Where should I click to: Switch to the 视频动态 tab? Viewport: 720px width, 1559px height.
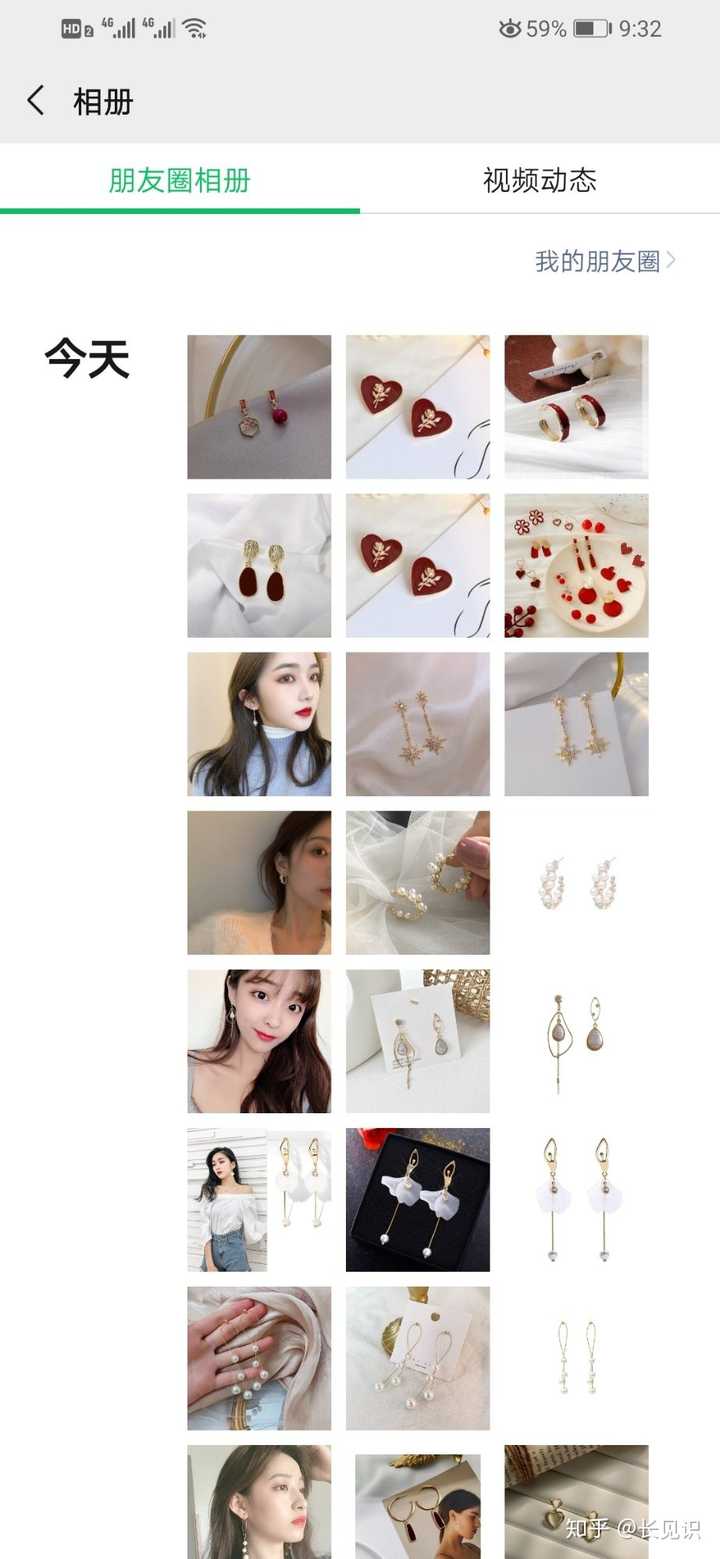point(539,180)
